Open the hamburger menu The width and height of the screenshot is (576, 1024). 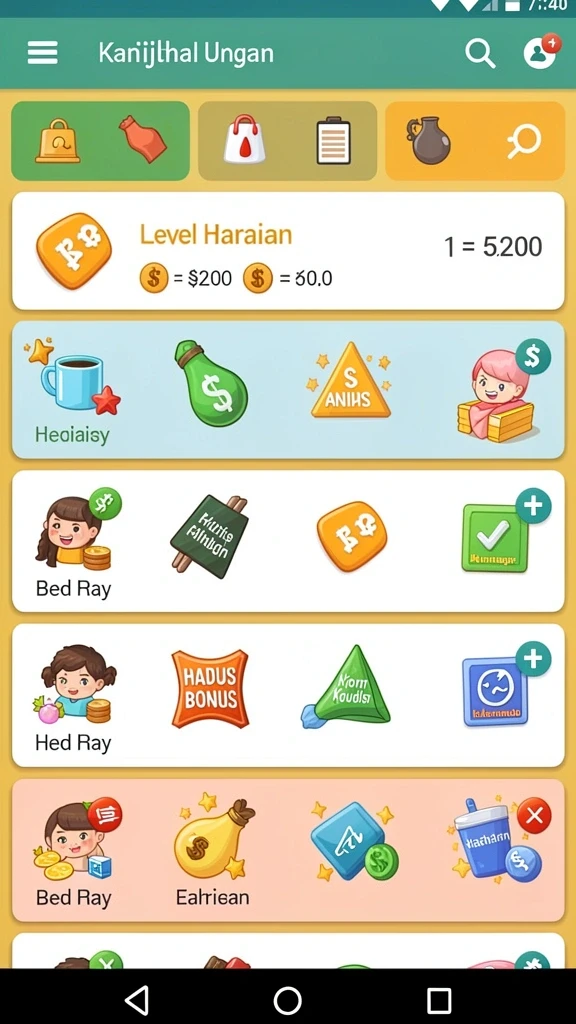[42, 53]
